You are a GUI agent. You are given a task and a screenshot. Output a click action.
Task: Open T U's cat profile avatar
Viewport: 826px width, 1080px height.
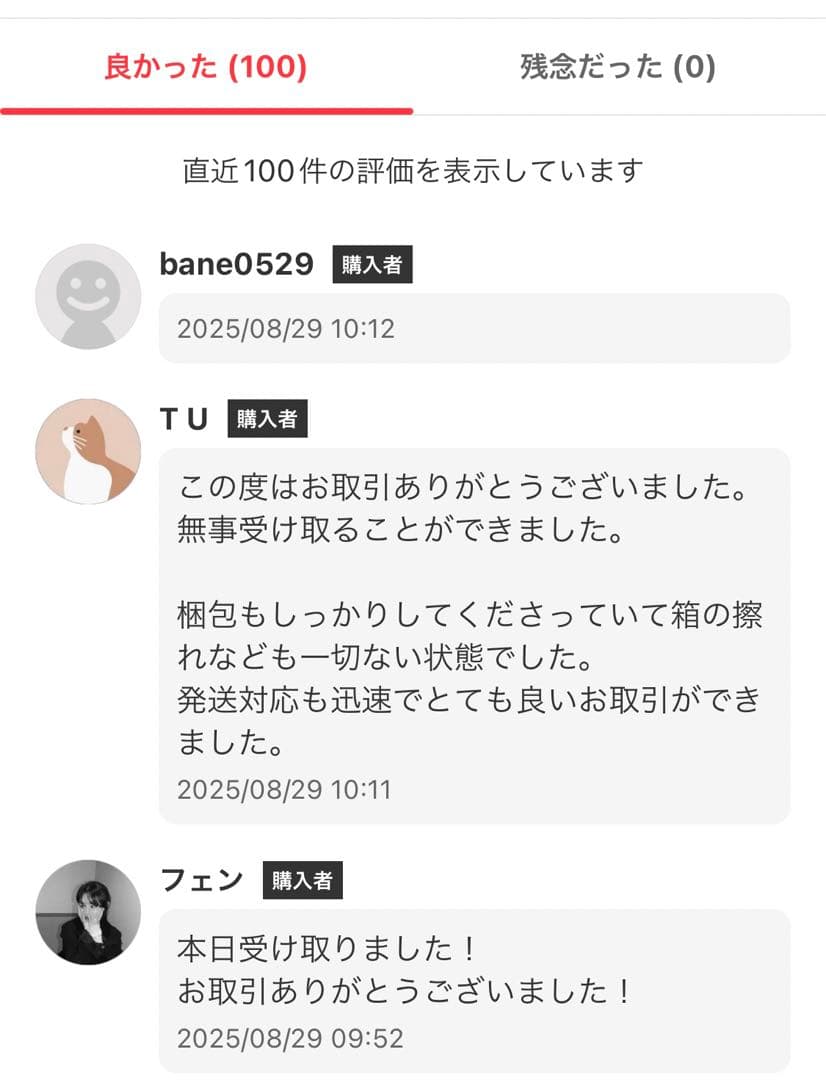(88, 451)
